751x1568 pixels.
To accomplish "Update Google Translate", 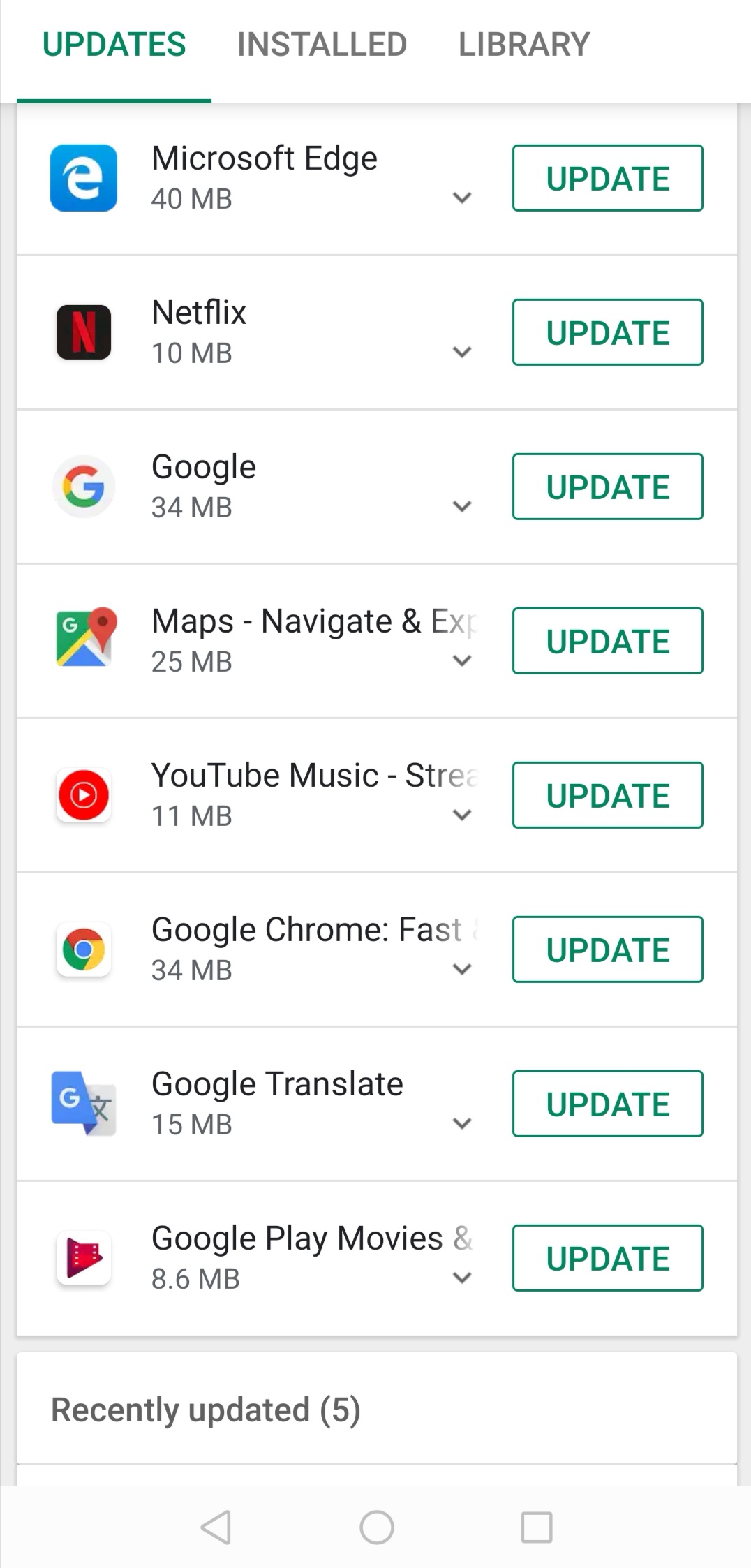I will 607,1104.
